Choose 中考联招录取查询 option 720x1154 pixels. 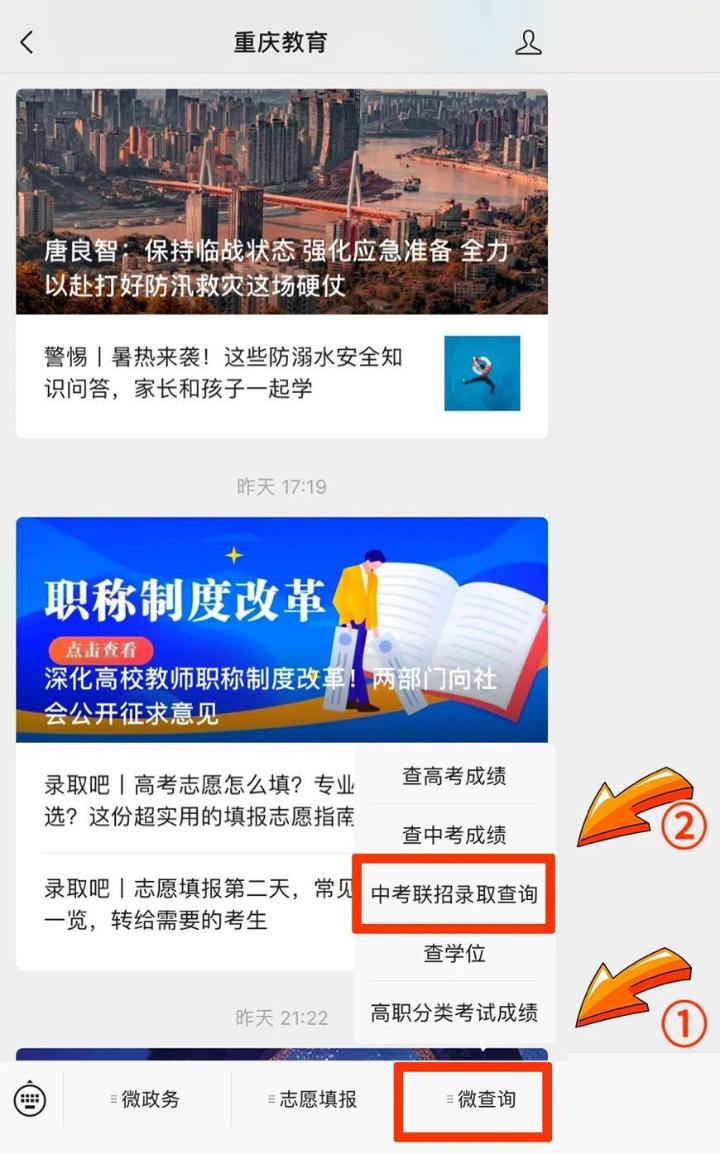click(454, 894)
